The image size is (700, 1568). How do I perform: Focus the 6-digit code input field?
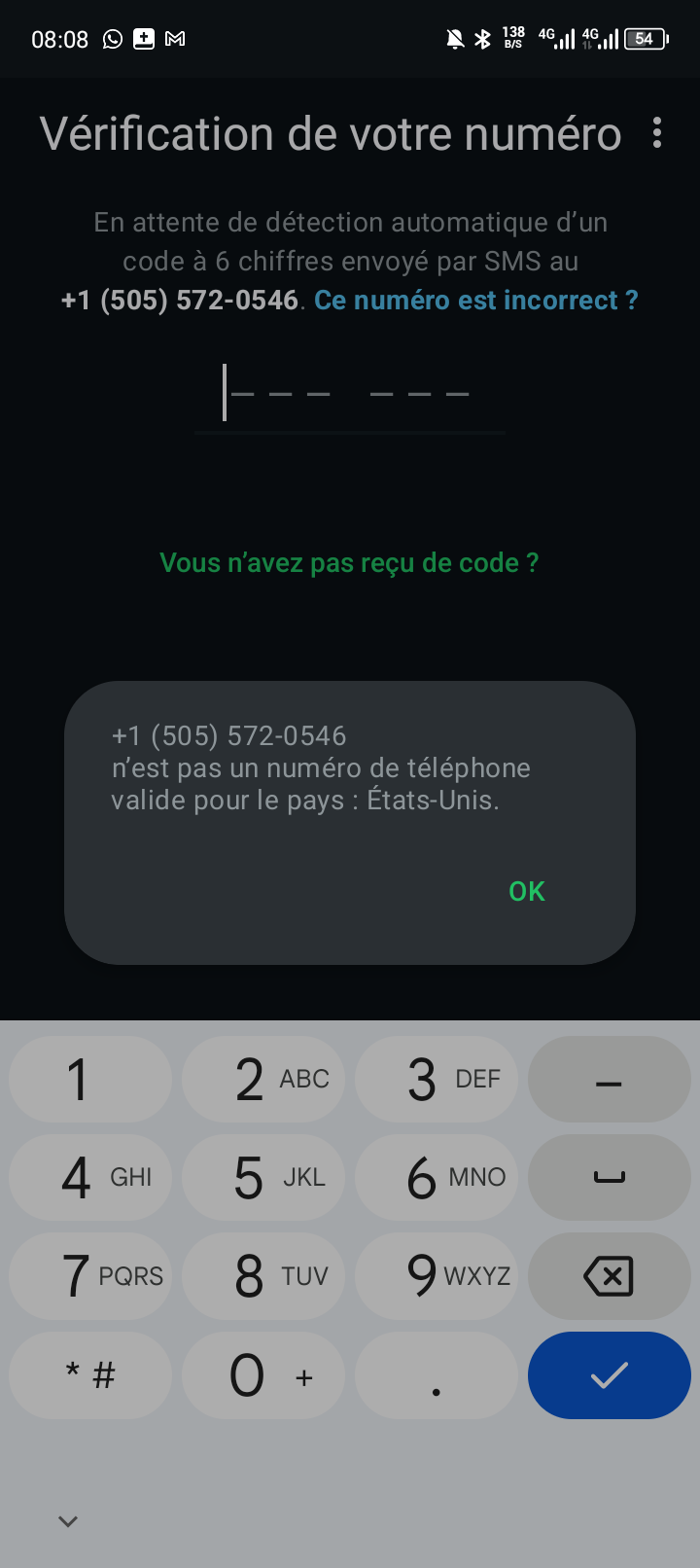pos(350,394)
